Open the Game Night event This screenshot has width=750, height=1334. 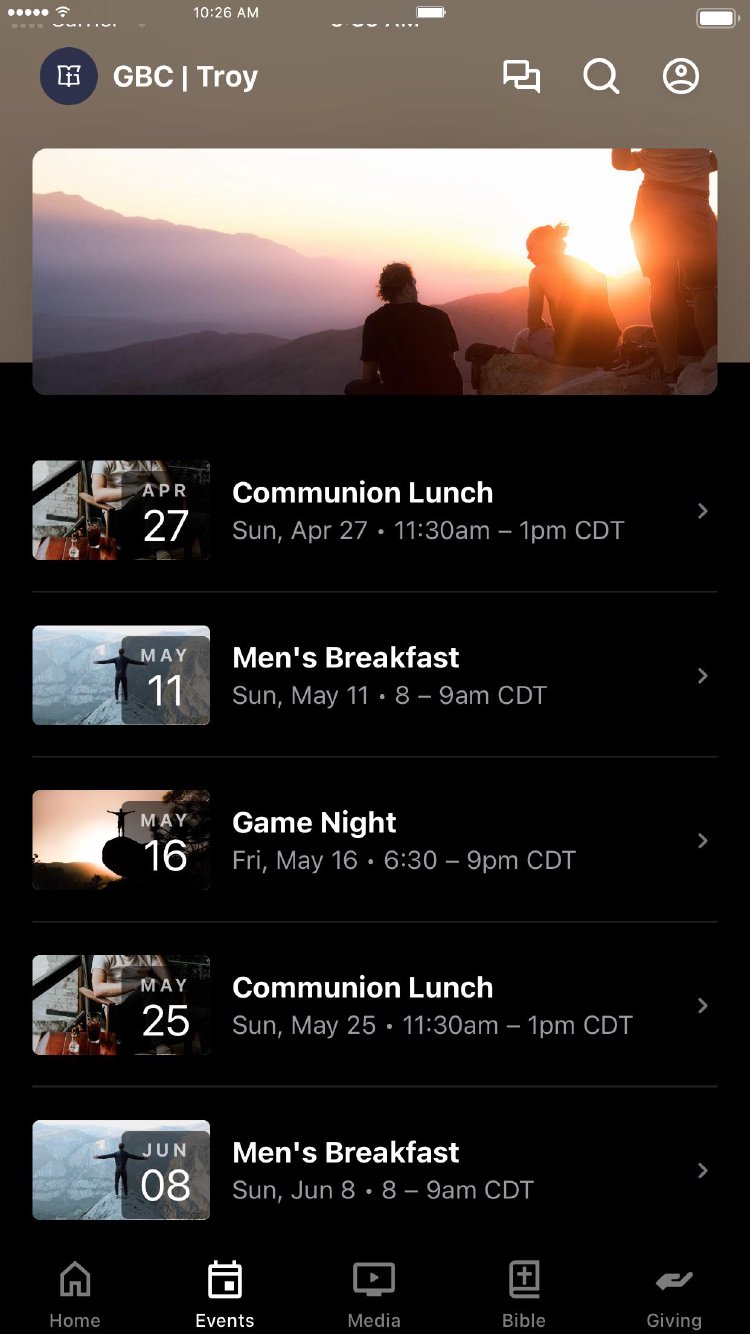pos(375,840)
